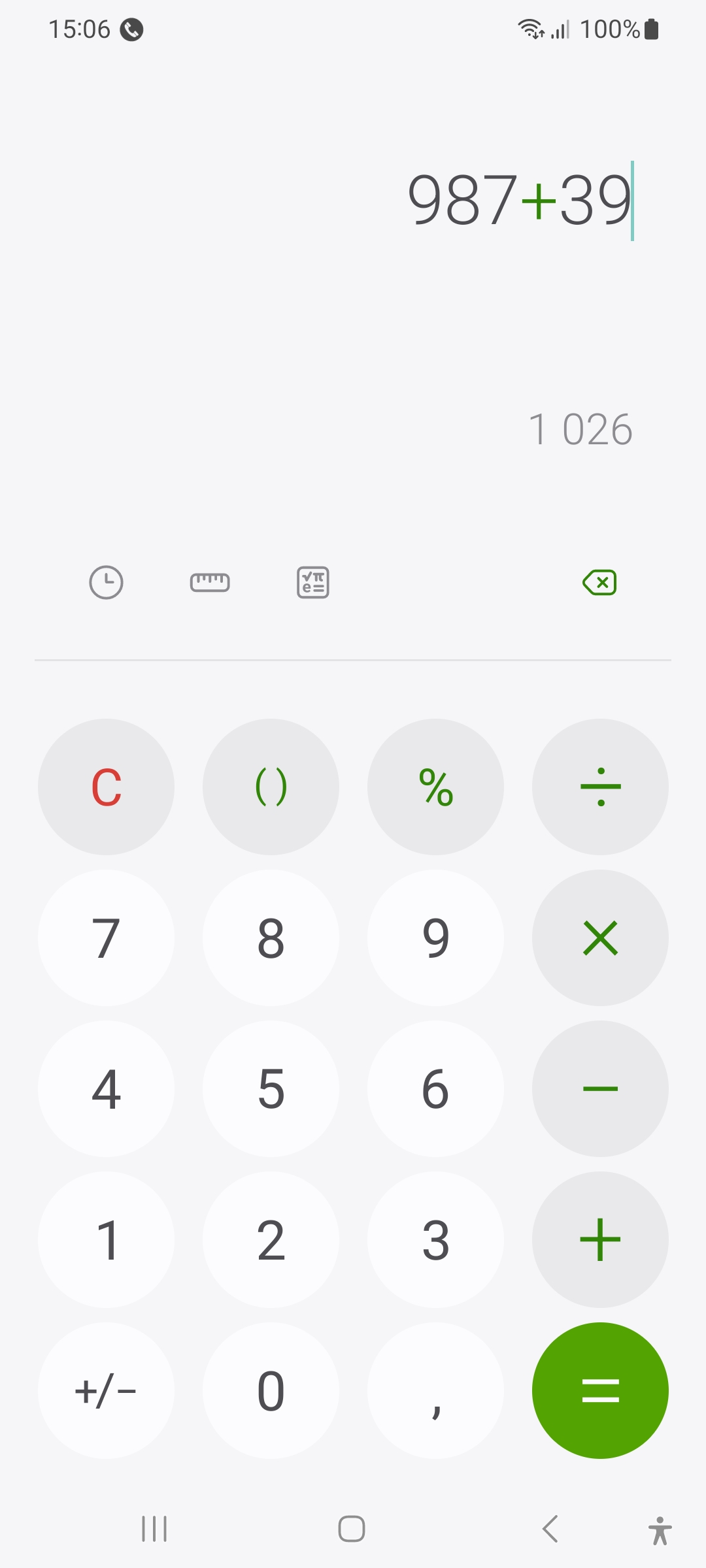
Task: Toggle sign with the +/− key
Action: pyautogui.click(x=106, y=1390)
